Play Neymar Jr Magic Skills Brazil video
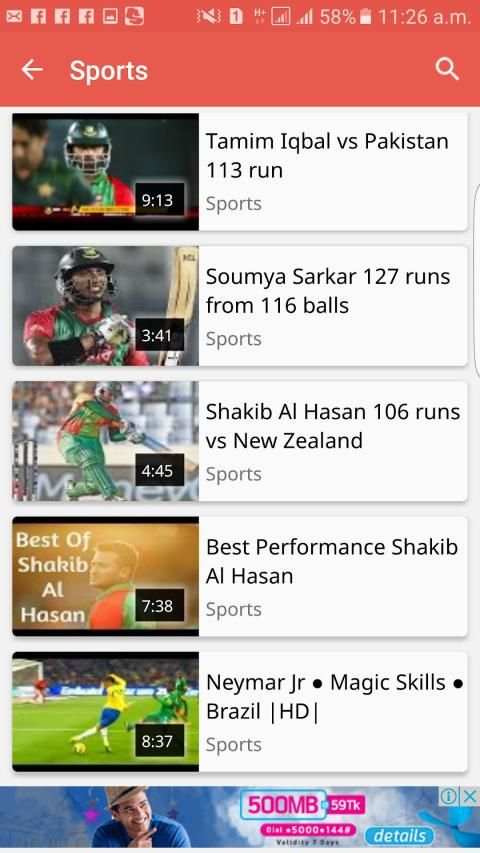Viewport: 480px width, 853px height. point(239,712)
